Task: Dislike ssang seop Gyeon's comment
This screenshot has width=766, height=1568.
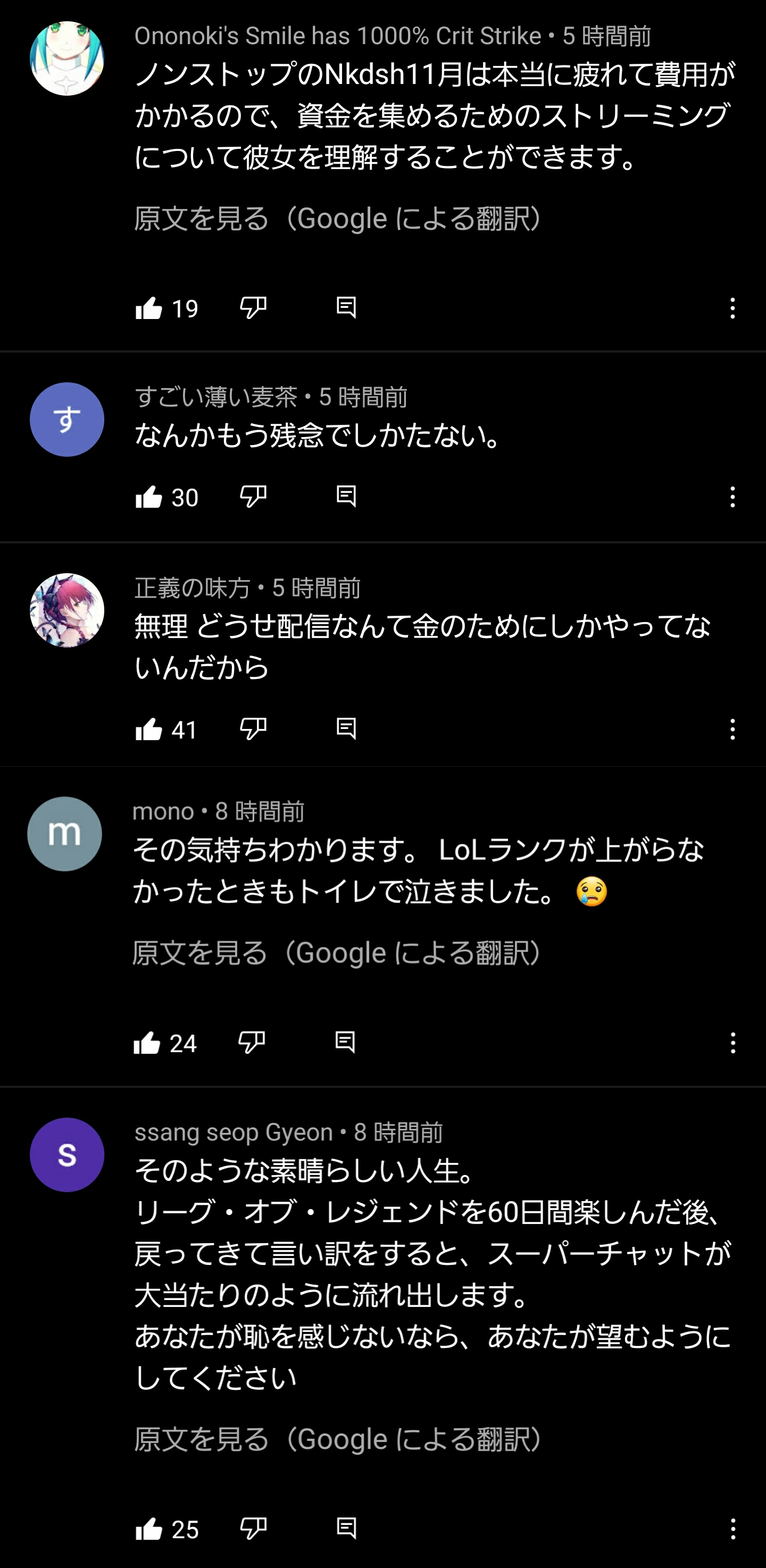Action: pos(253,1529)
